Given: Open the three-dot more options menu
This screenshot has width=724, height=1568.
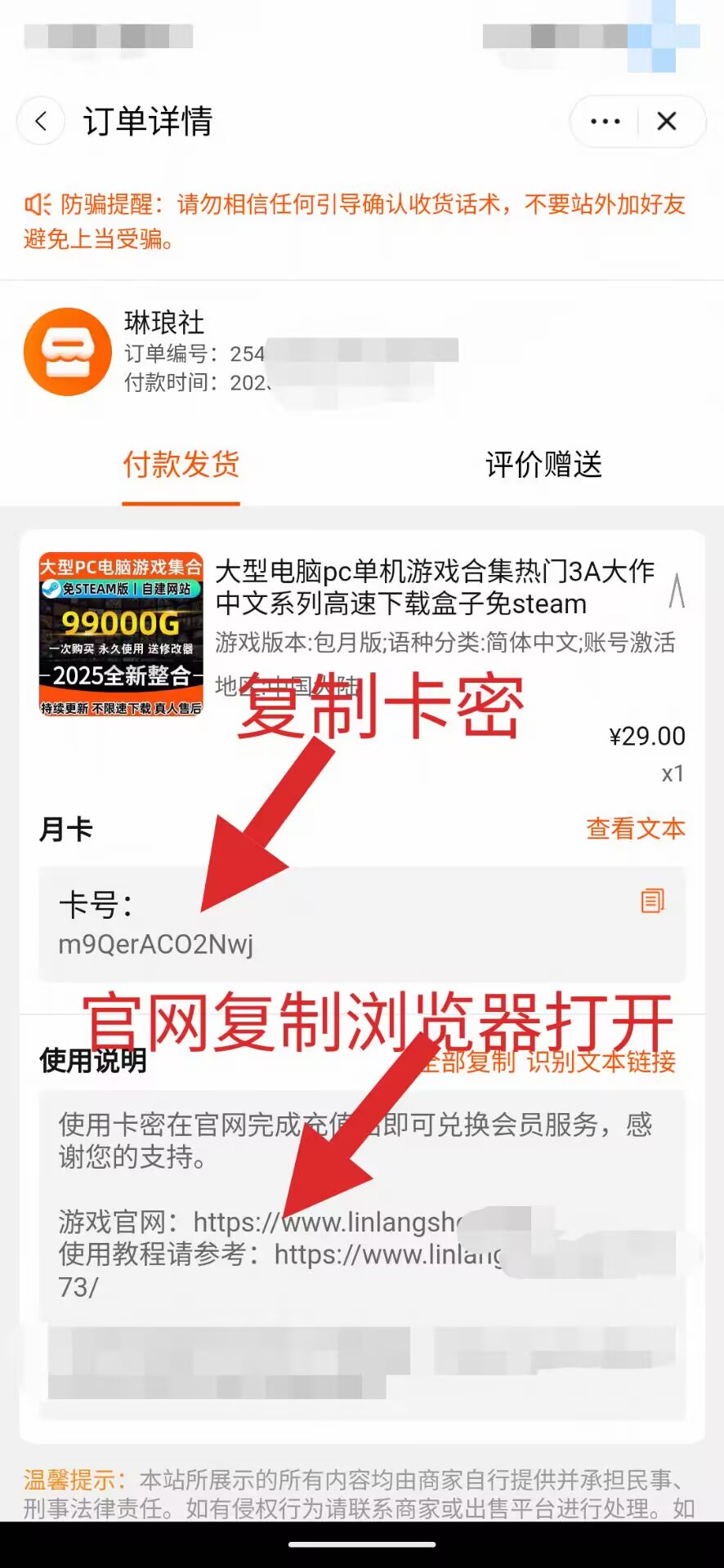Looking at the screenshot, I should [606, 122].
